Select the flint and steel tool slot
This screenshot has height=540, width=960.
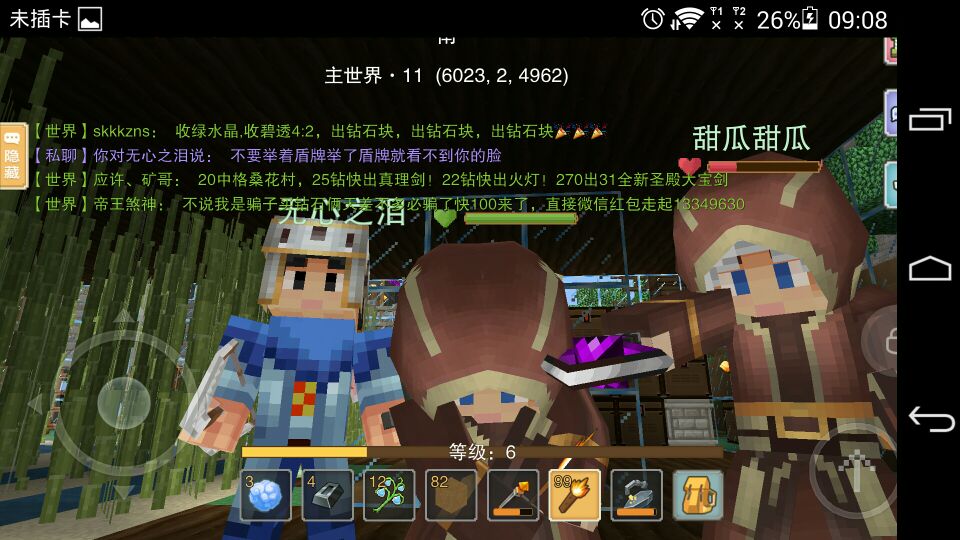[x=637, y=496]
